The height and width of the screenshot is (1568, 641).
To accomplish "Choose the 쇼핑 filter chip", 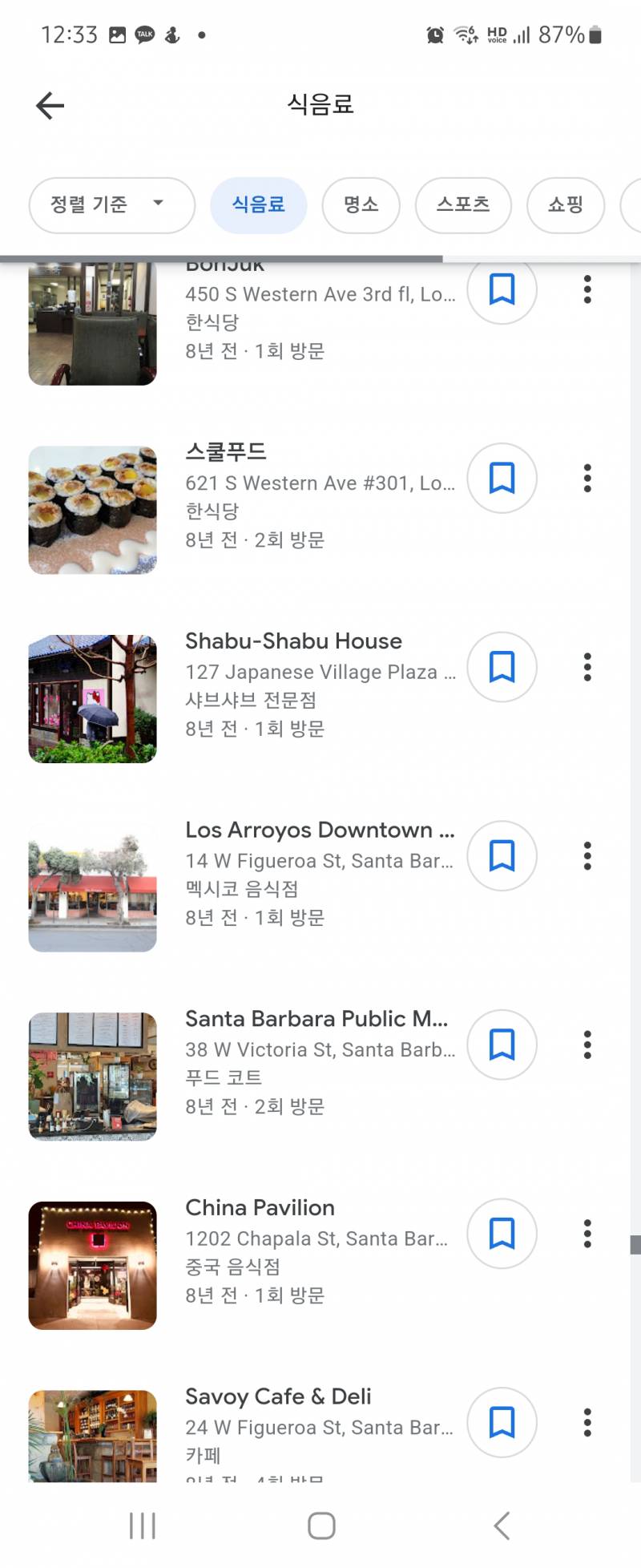I will (565, 205).
